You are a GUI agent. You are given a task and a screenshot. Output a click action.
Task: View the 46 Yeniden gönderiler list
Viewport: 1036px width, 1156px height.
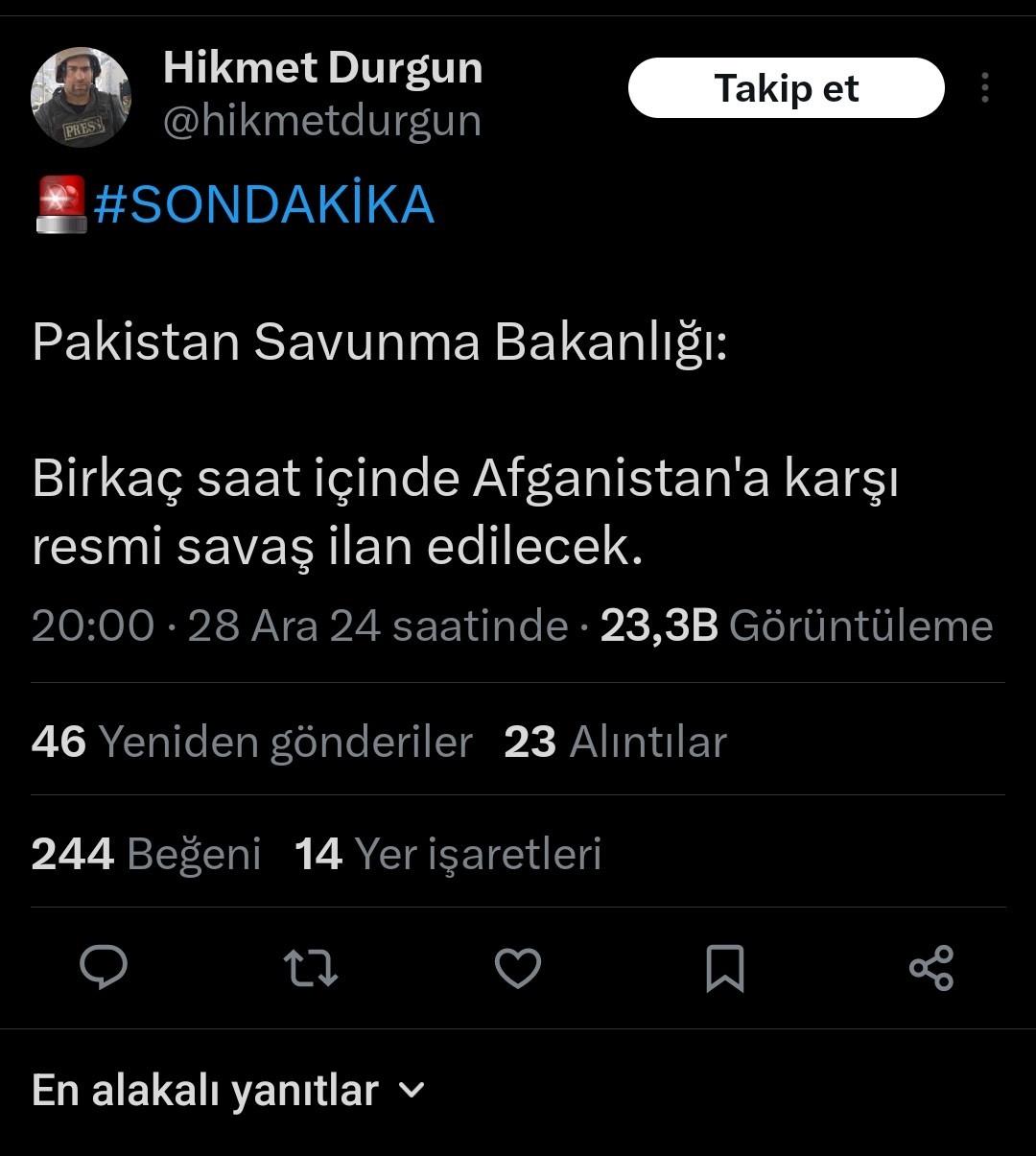(x=251, y=742)
